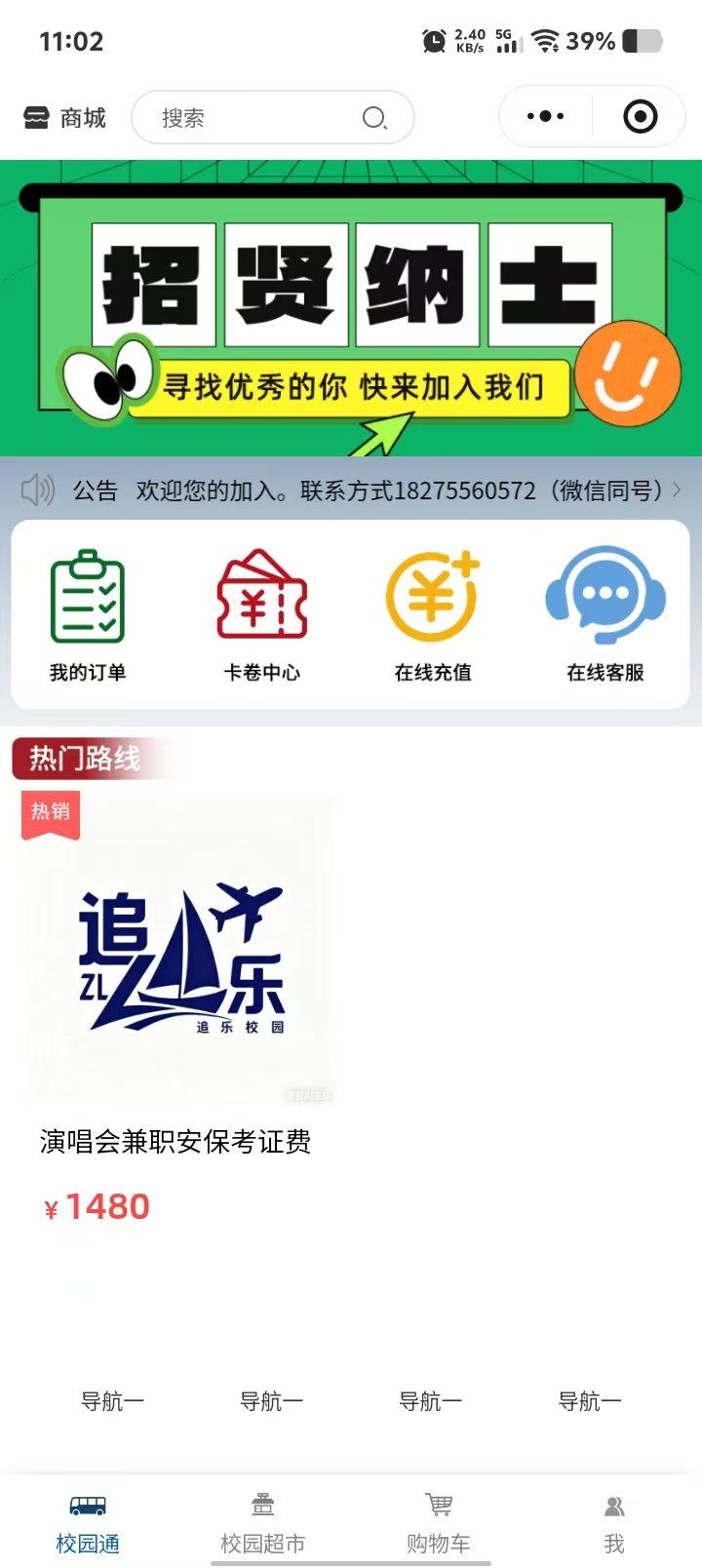Close the mini program with the circle button
702x1568 pixels.
point(640,117)
